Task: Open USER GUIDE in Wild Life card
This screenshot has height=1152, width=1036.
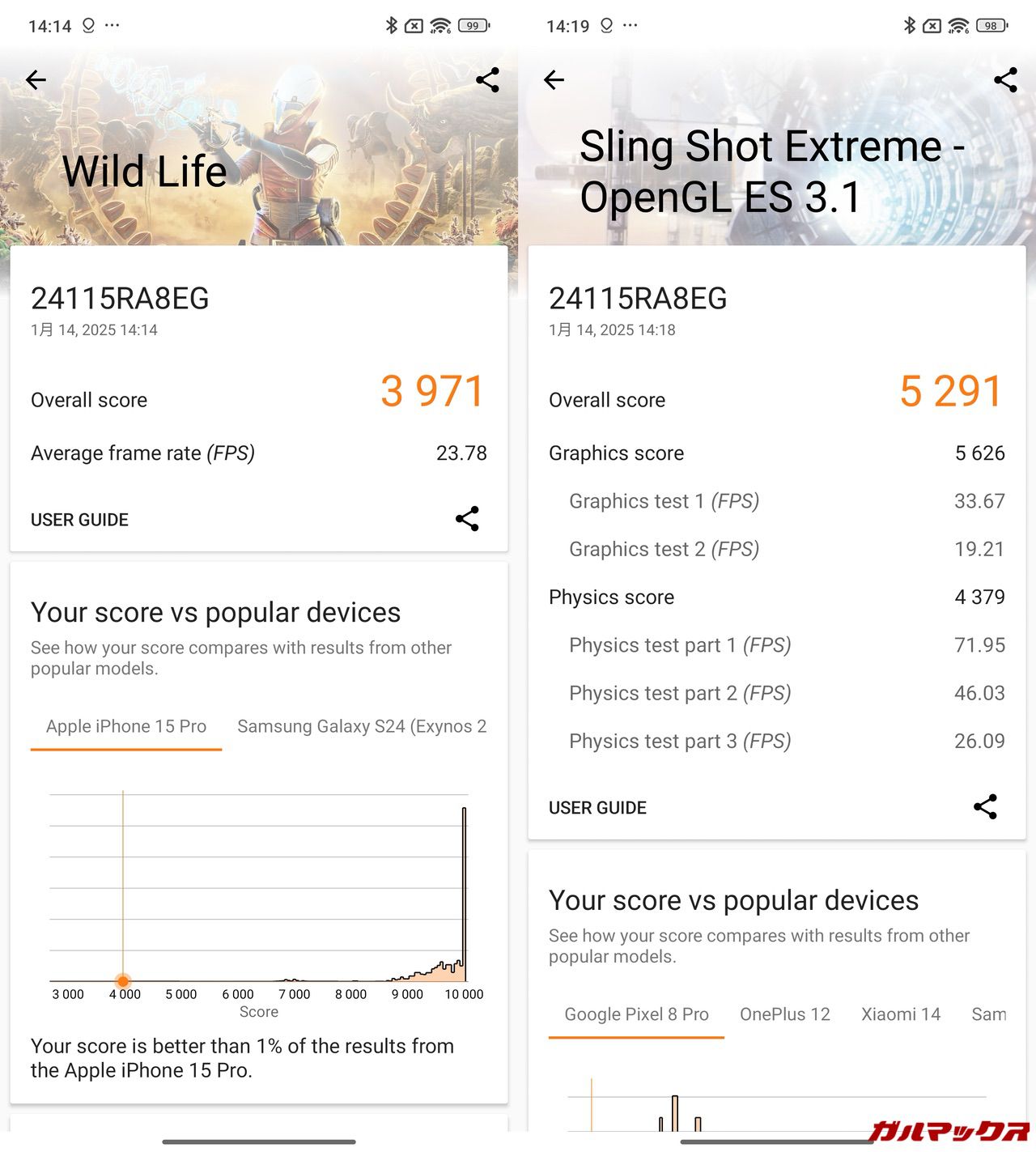Action: tap(79, 520)
